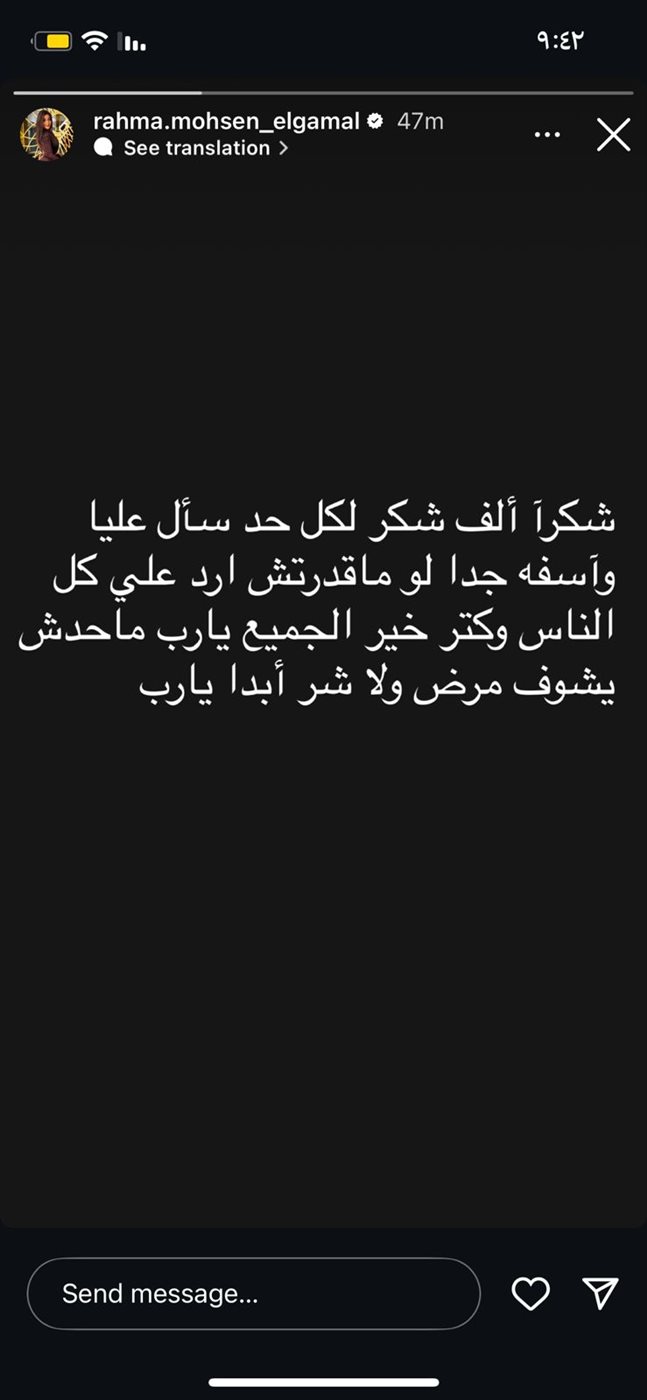Close the story with the X icon
The height and width of the screenshot is (1400, 647).
point(613,134)
